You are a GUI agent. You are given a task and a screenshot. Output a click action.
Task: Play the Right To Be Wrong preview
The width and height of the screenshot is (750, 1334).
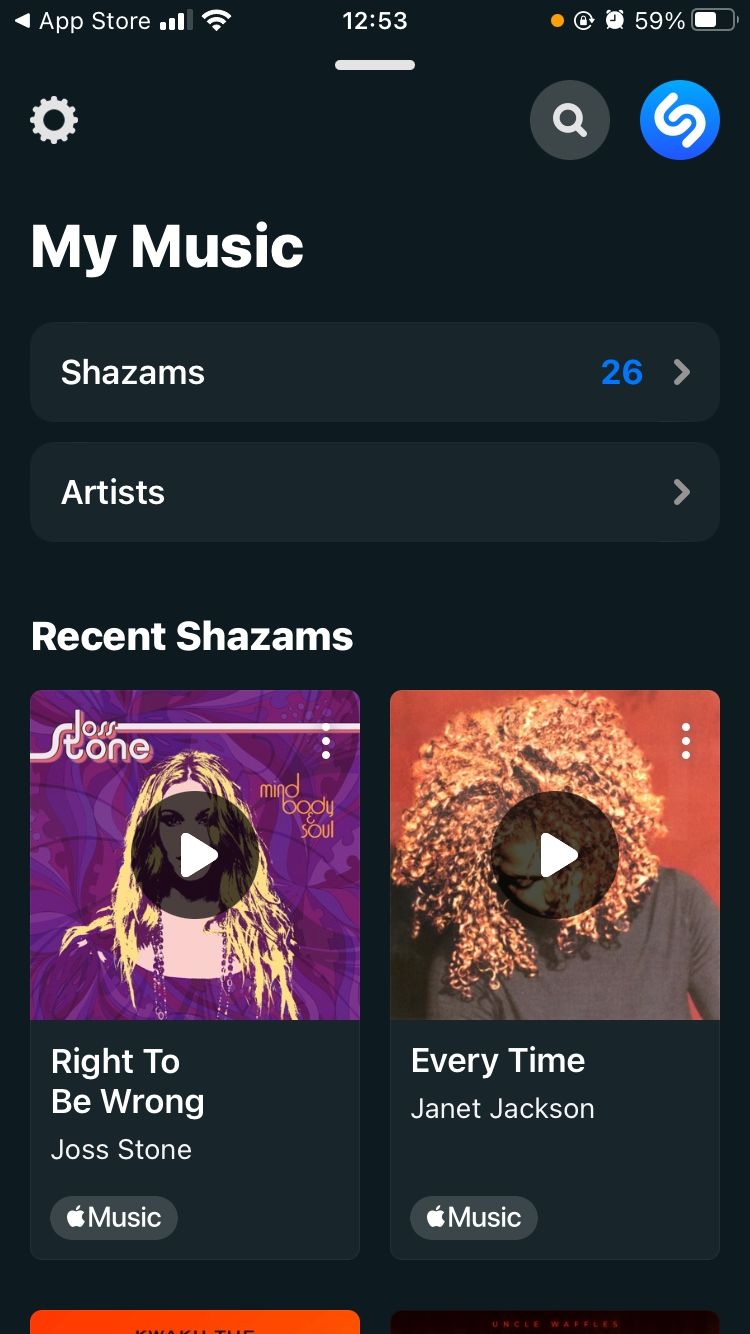pyautogui.click(x=196, y=855)
